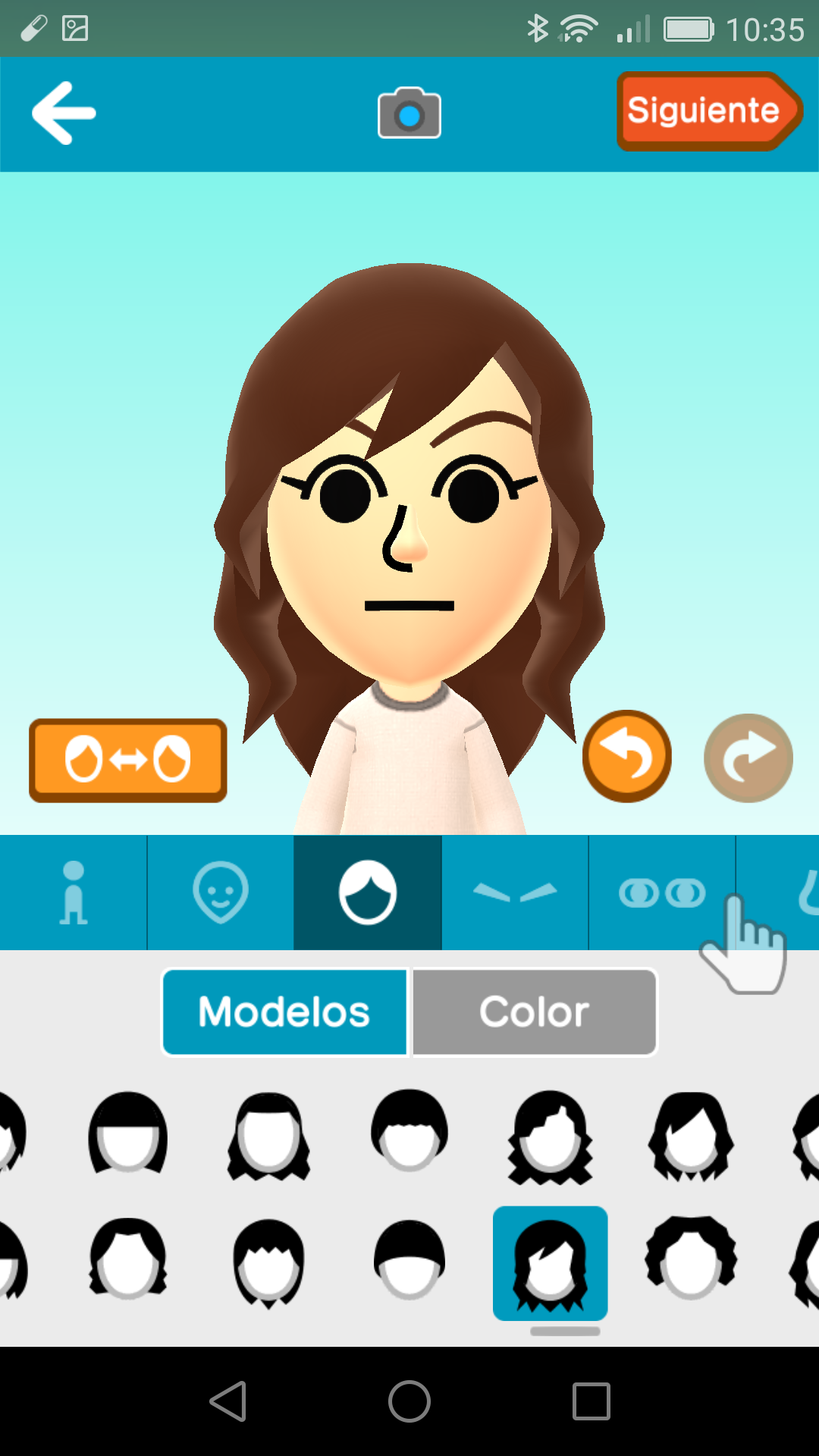
Task: Switch to the face category tab
Action: point(221,893)
